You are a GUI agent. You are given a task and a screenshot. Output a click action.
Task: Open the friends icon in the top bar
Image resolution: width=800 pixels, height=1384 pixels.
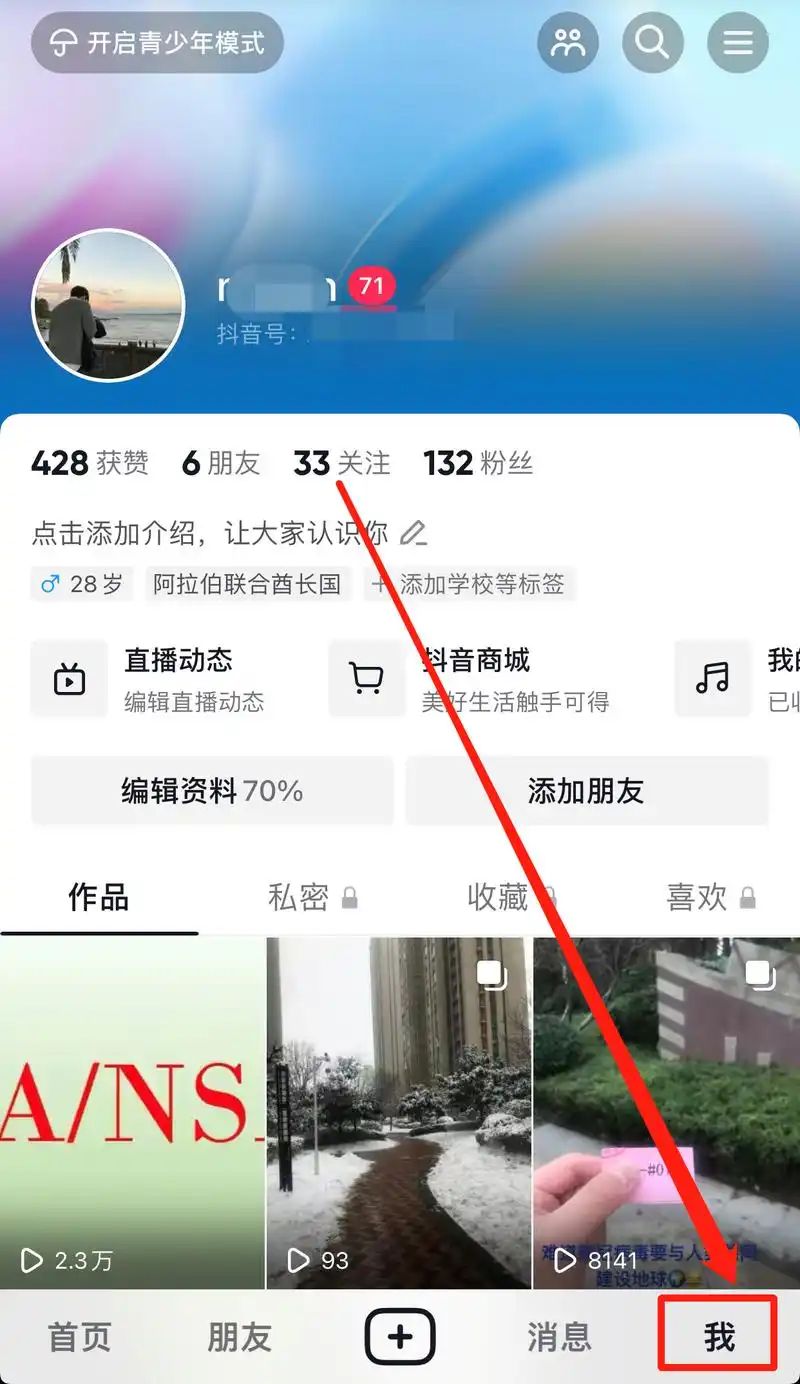click(x=567, y=43)
